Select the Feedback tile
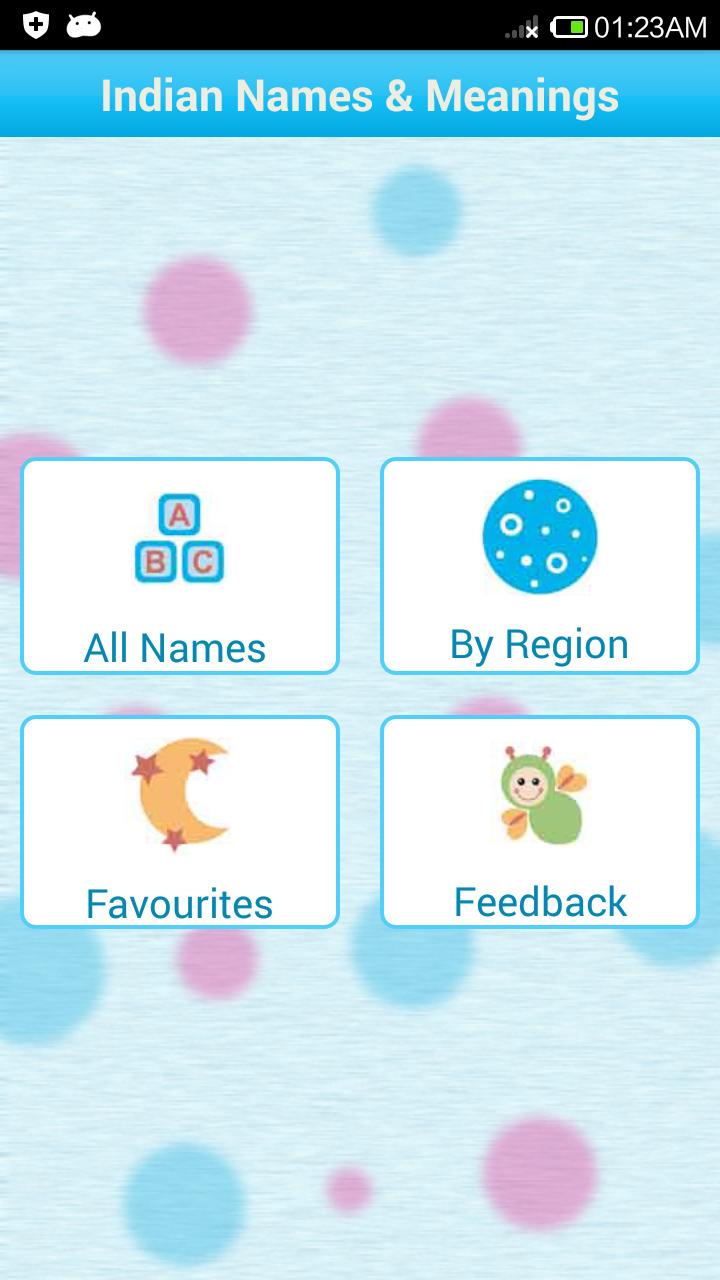 540,822
